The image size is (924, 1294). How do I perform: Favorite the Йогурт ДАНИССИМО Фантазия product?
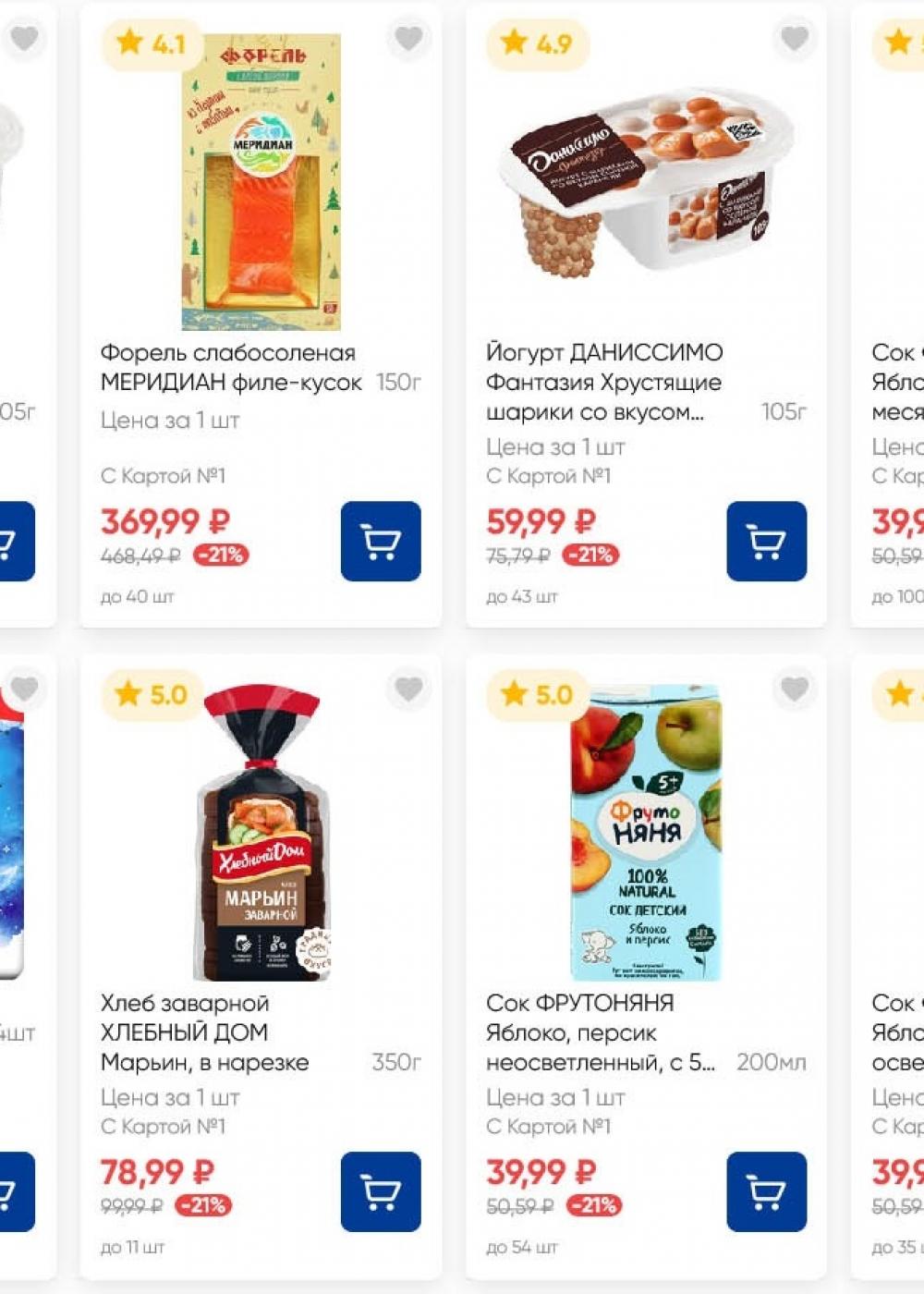(x=794, y=39)
